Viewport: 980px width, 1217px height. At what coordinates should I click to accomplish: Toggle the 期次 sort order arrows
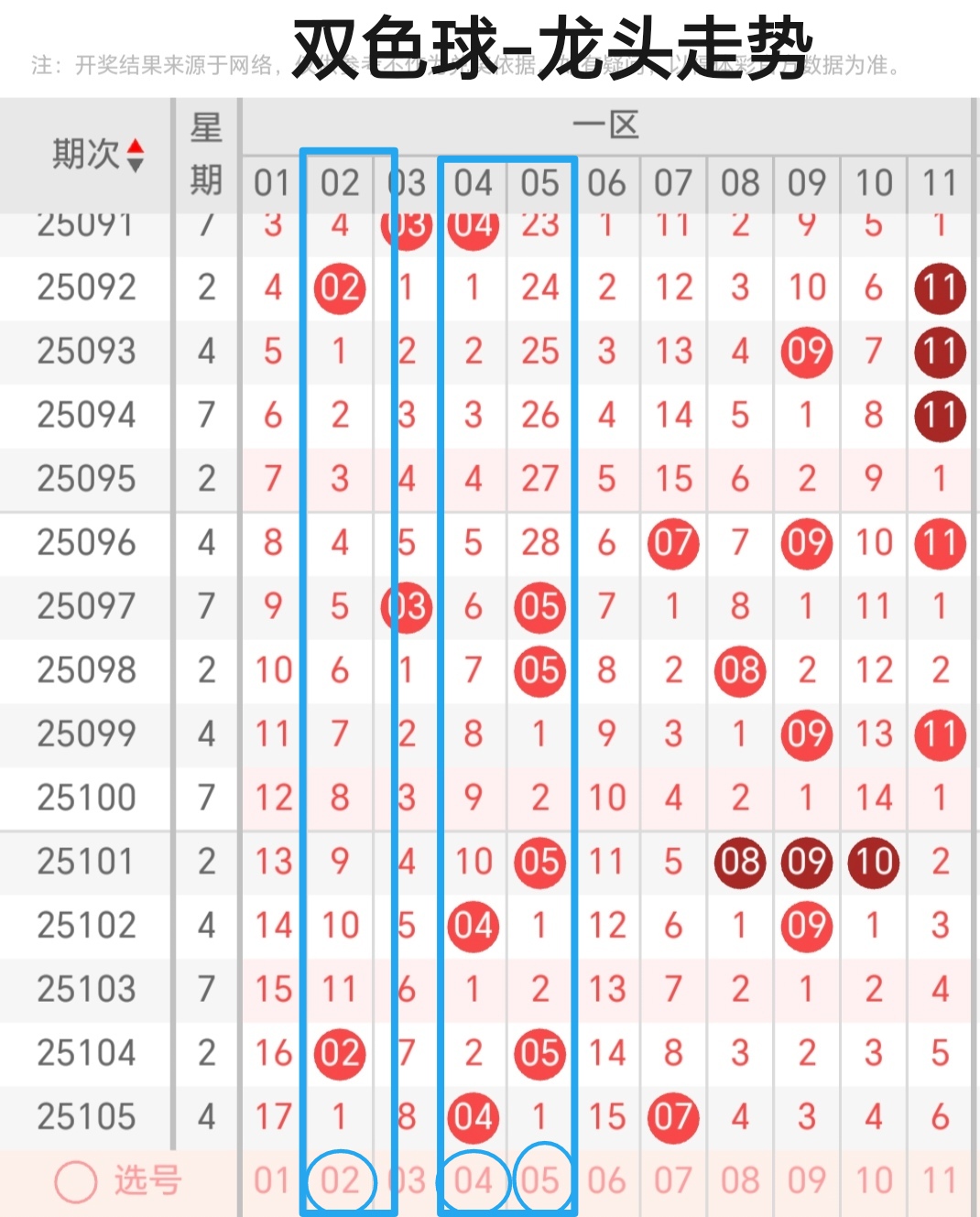(x=135, y=156)
